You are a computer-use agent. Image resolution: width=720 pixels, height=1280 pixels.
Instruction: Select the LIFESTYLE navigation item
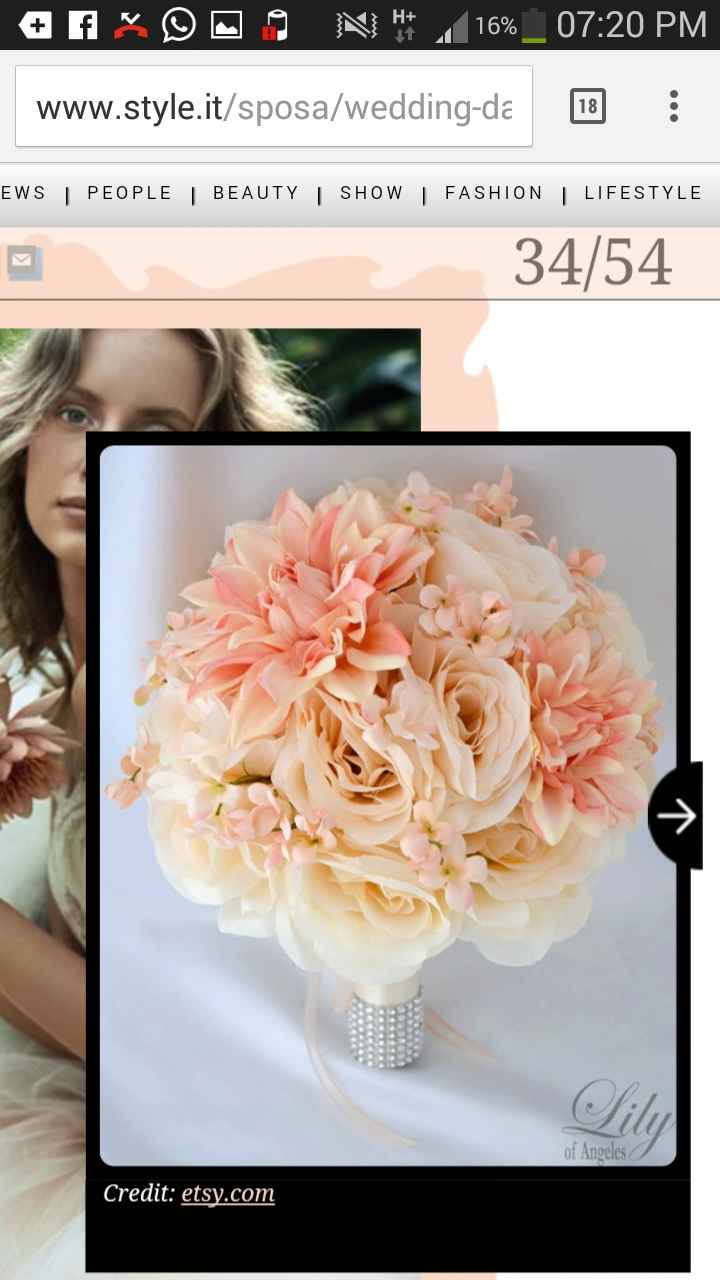pyautogui.click(x=643, y=192)
